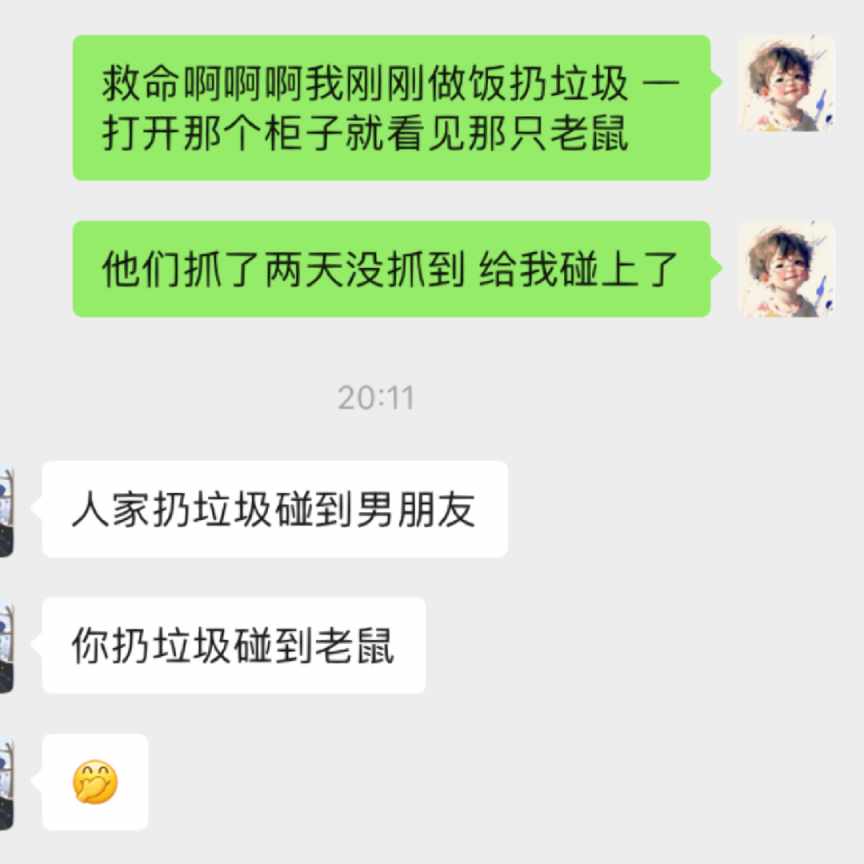
Task: Open contact avatar beside 人家扔垃圾碰到男朋友
Action: (6, 510)
